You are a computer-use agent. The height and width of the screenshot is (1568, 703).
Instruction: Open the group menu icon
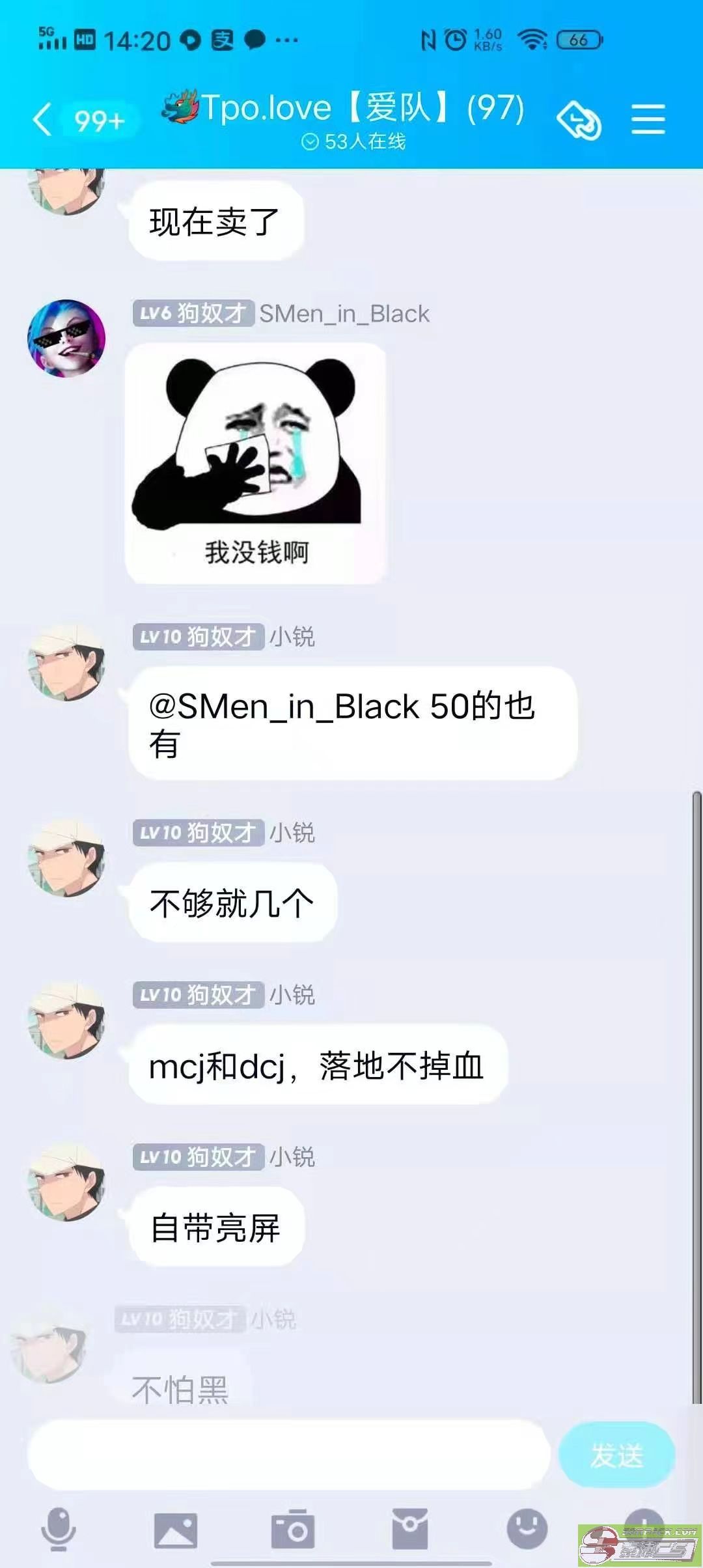[x=648, y=120]
